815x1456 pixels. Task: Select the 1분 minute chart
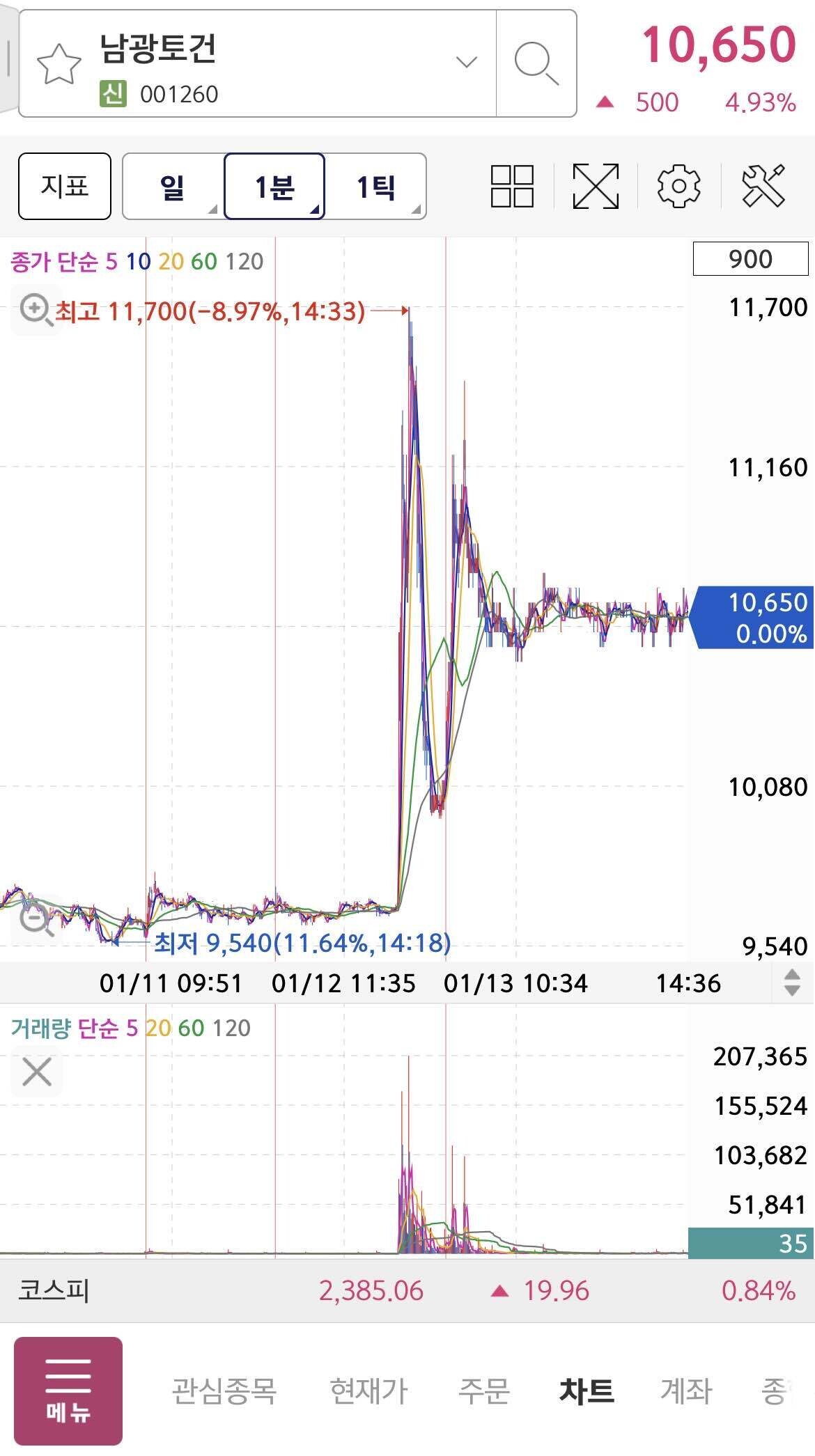click(274, 187)
